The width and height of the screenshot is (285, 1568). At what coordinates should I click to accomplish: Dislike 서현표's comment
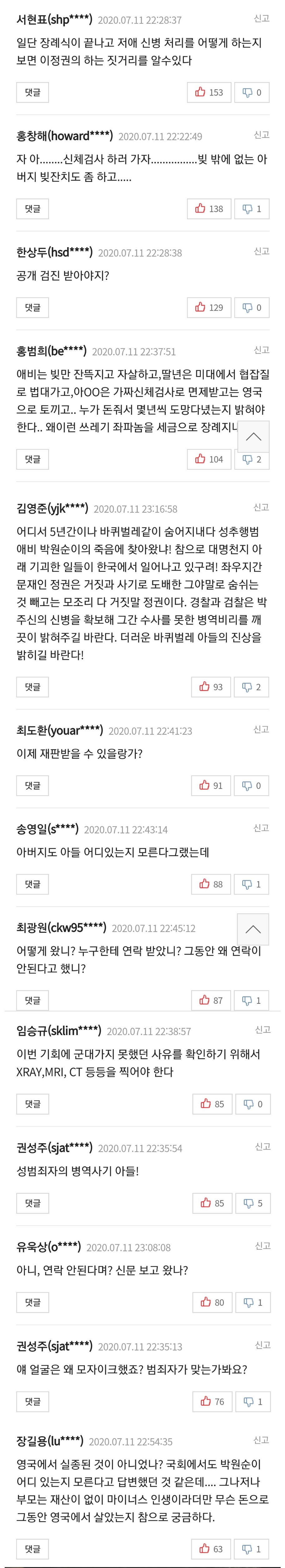click(252, 93)
